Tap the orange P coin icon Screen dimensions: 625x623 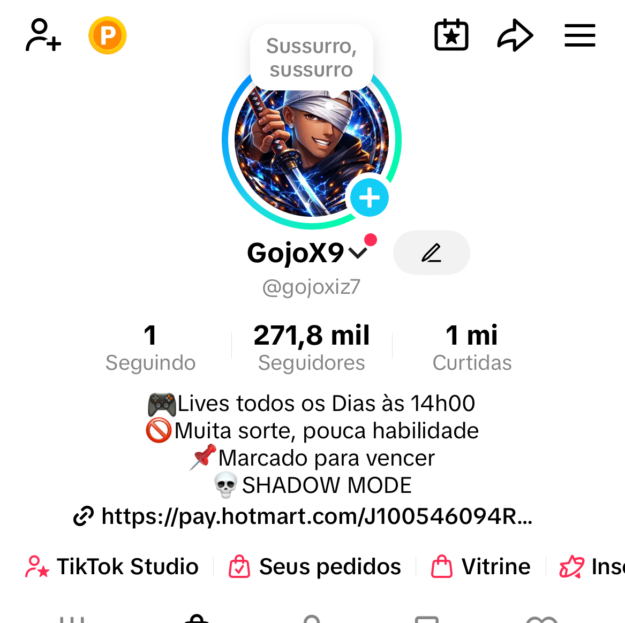107,36
